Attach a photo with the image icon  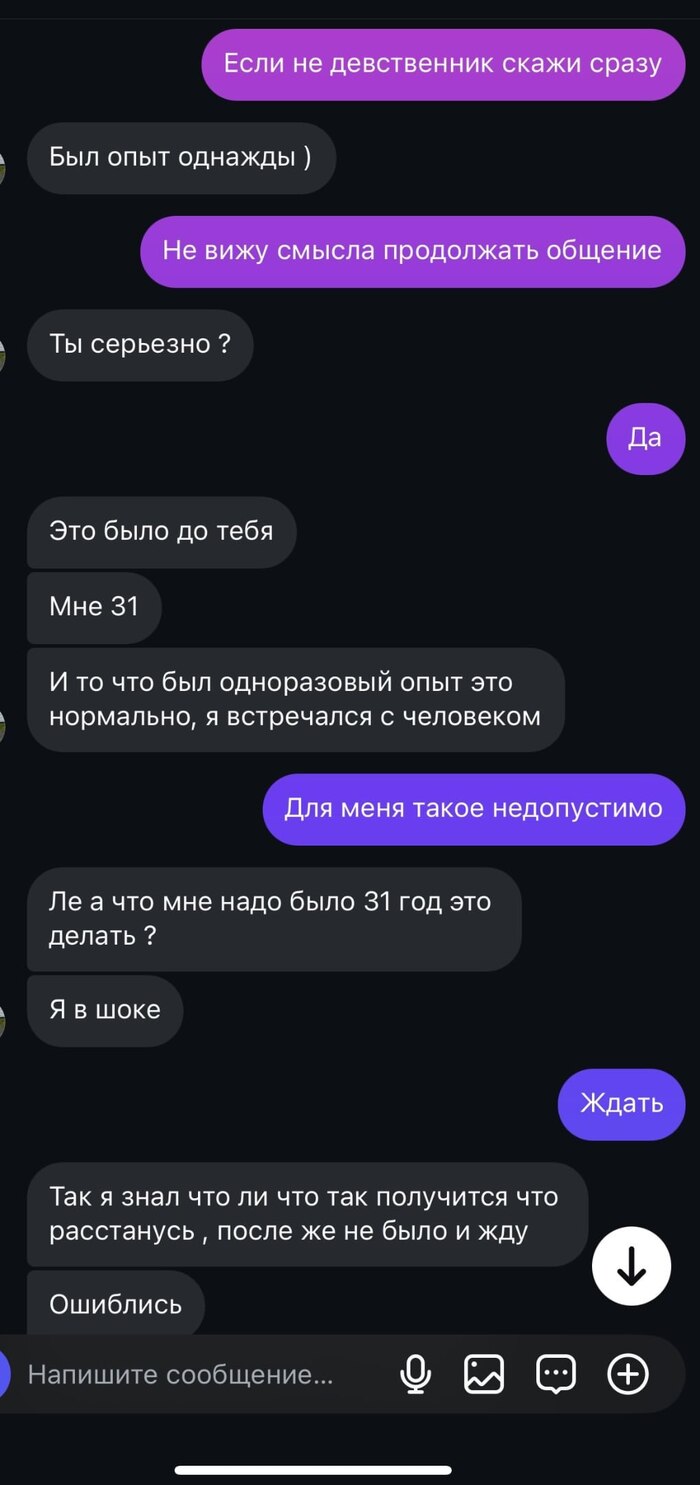(484, 1375)
